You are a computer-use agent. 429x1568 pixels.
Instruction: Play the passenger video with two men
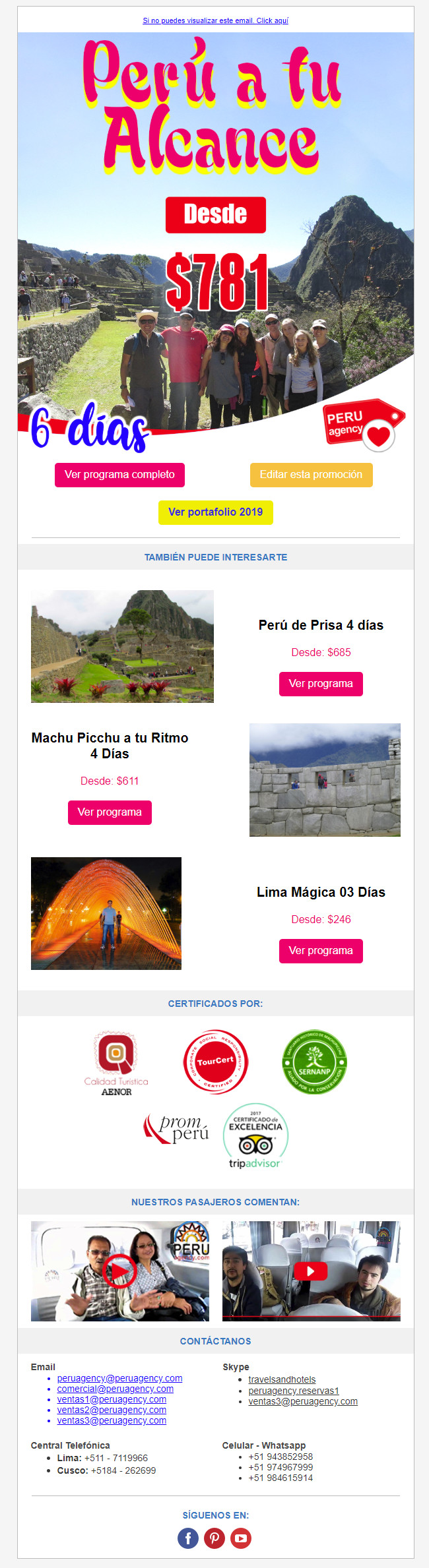tap(311, 1271)
